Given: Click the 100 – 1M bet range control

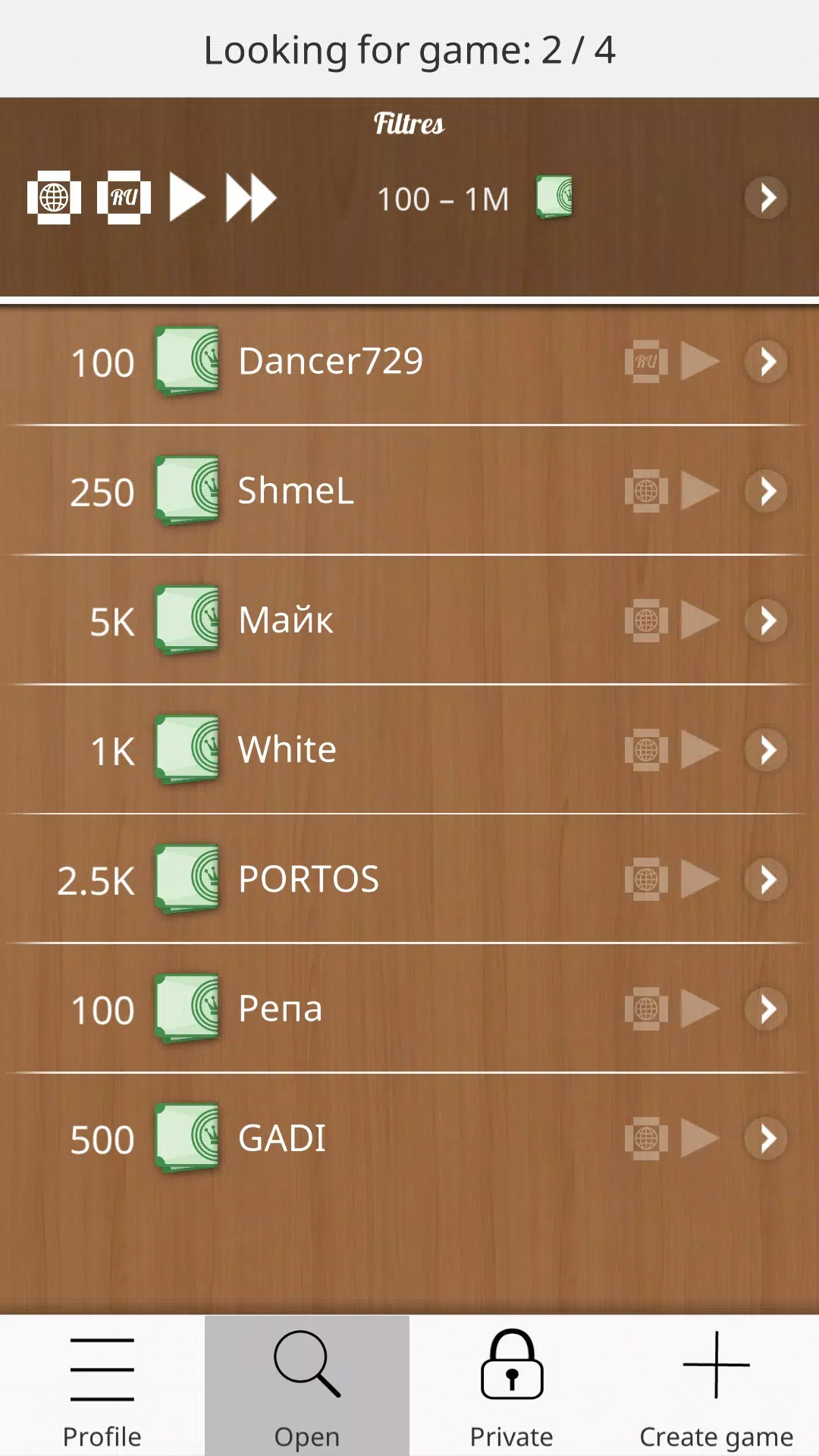Looking at the screenshot, I should [444, 198].
